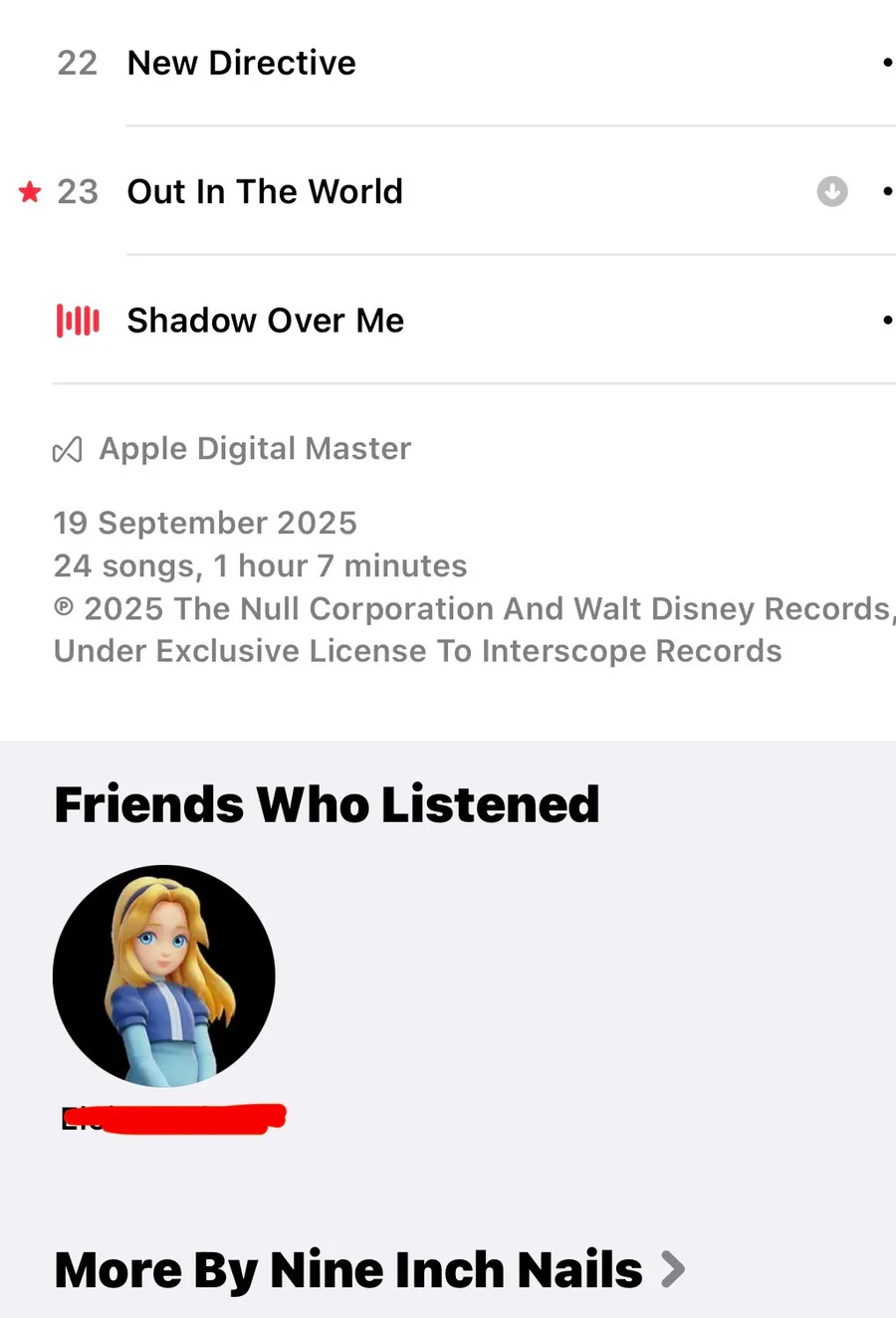Open more options for Out In The World
Screen dimensions: 896x1318
(886, 191)
